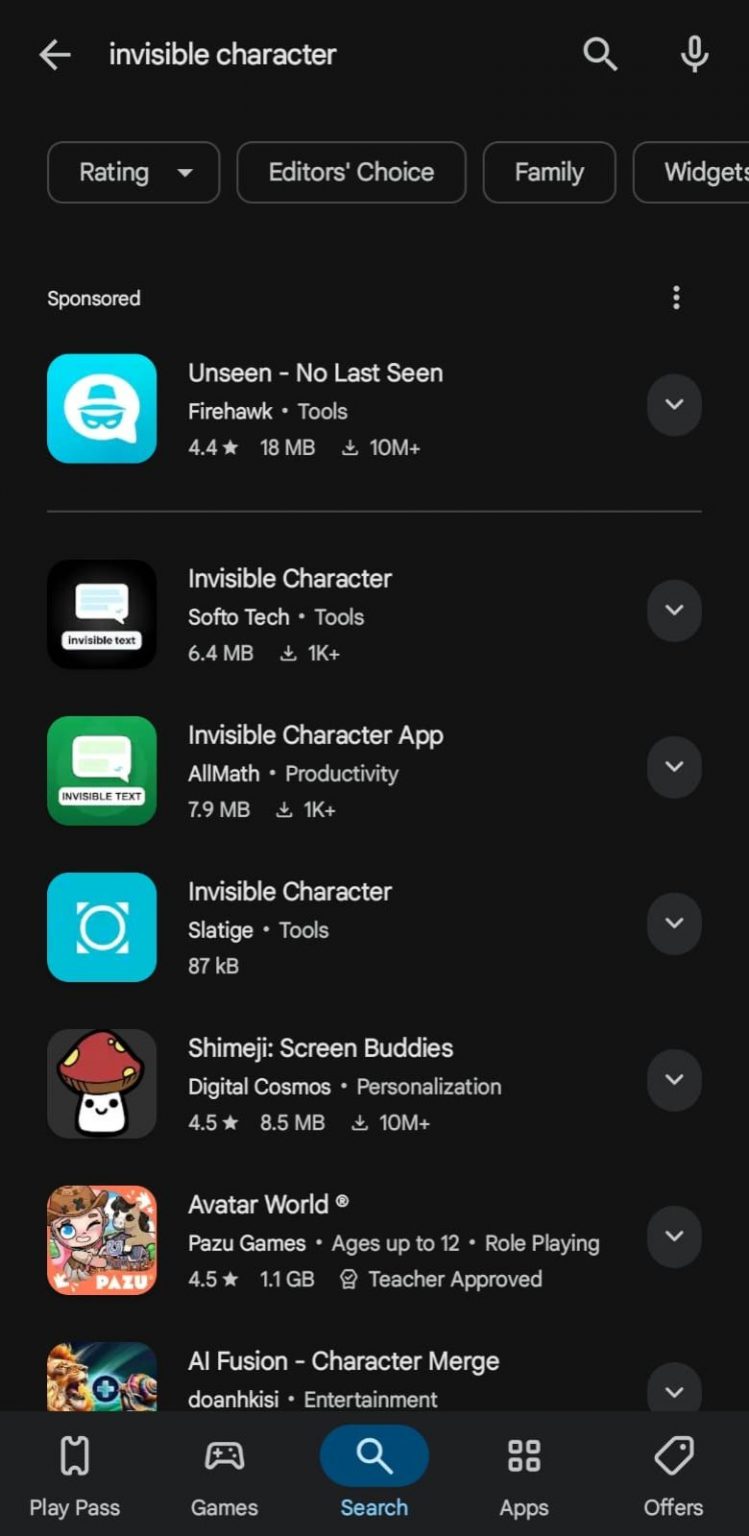Expand the Invisible Character App chevron

coord(674,767)
